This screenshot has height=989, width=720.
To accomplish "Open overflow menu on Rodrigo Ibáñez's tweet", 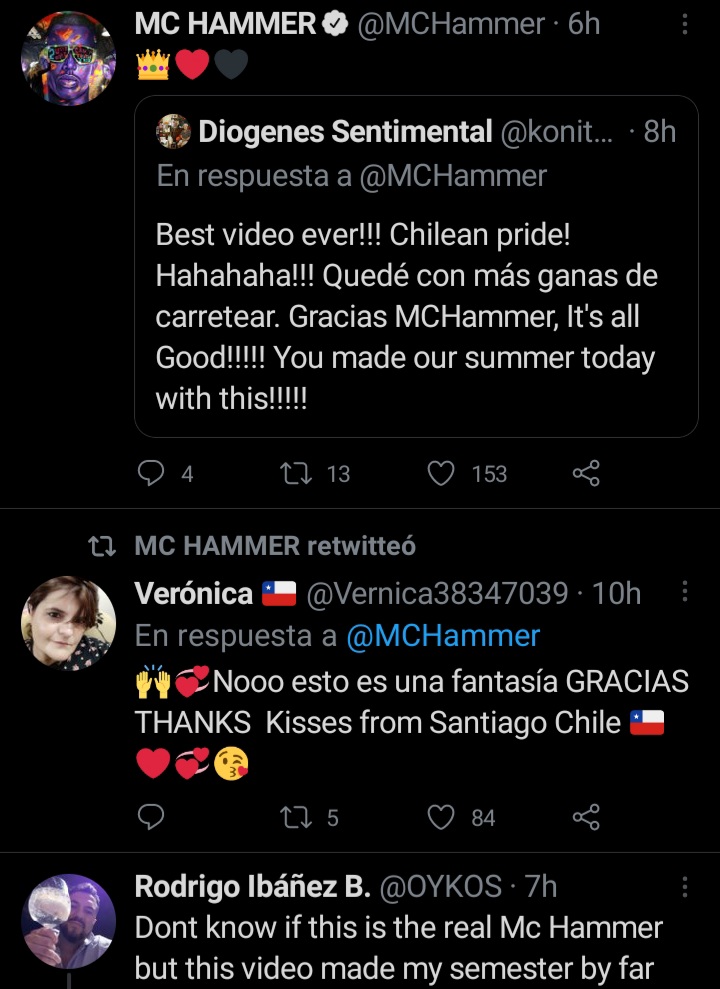I will [684, 887].
